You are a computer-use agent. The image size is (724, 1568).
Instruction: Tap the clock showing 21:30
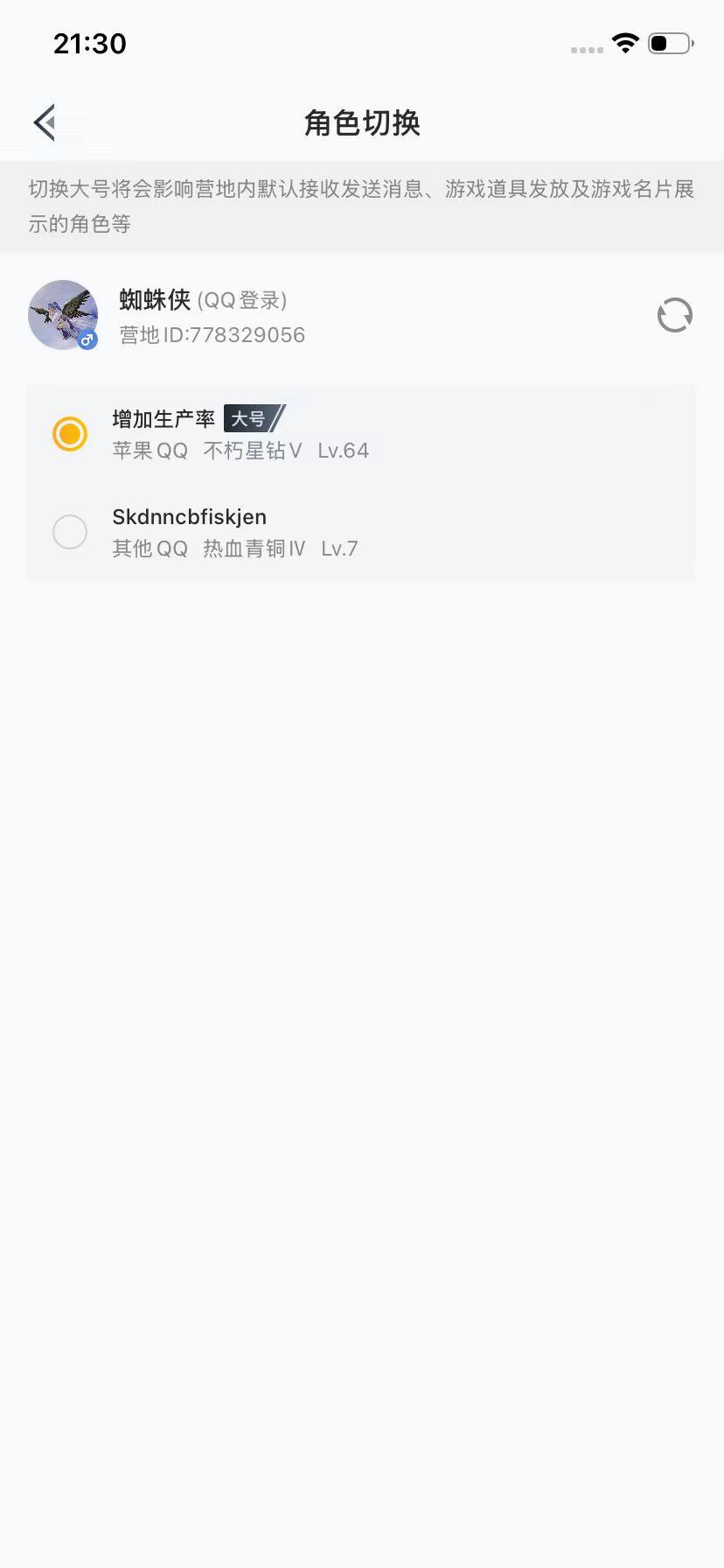coord(90,43)
